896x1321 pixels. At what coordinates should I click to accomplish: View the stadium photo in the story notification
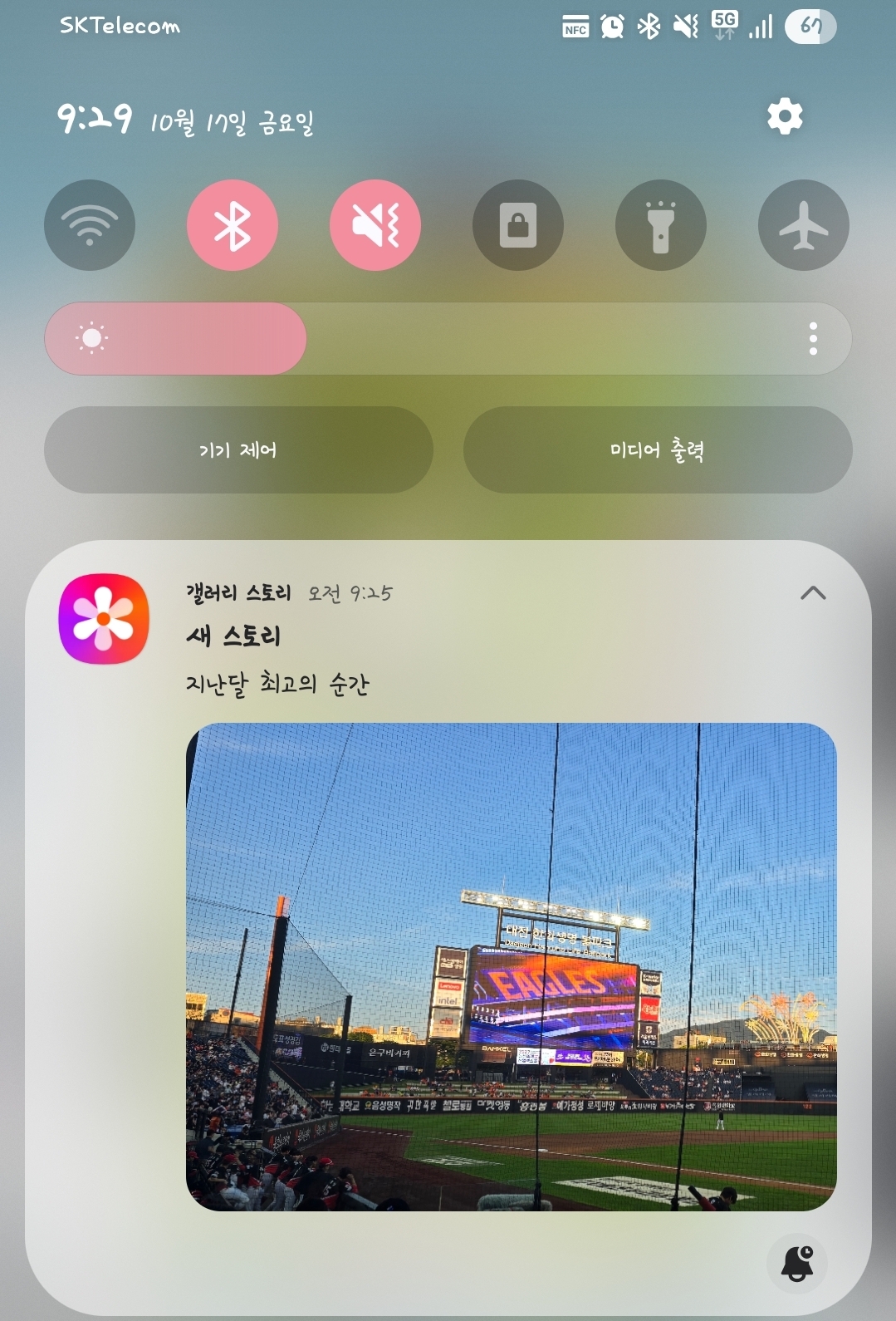pyautogui.click(x=511, y=966)
